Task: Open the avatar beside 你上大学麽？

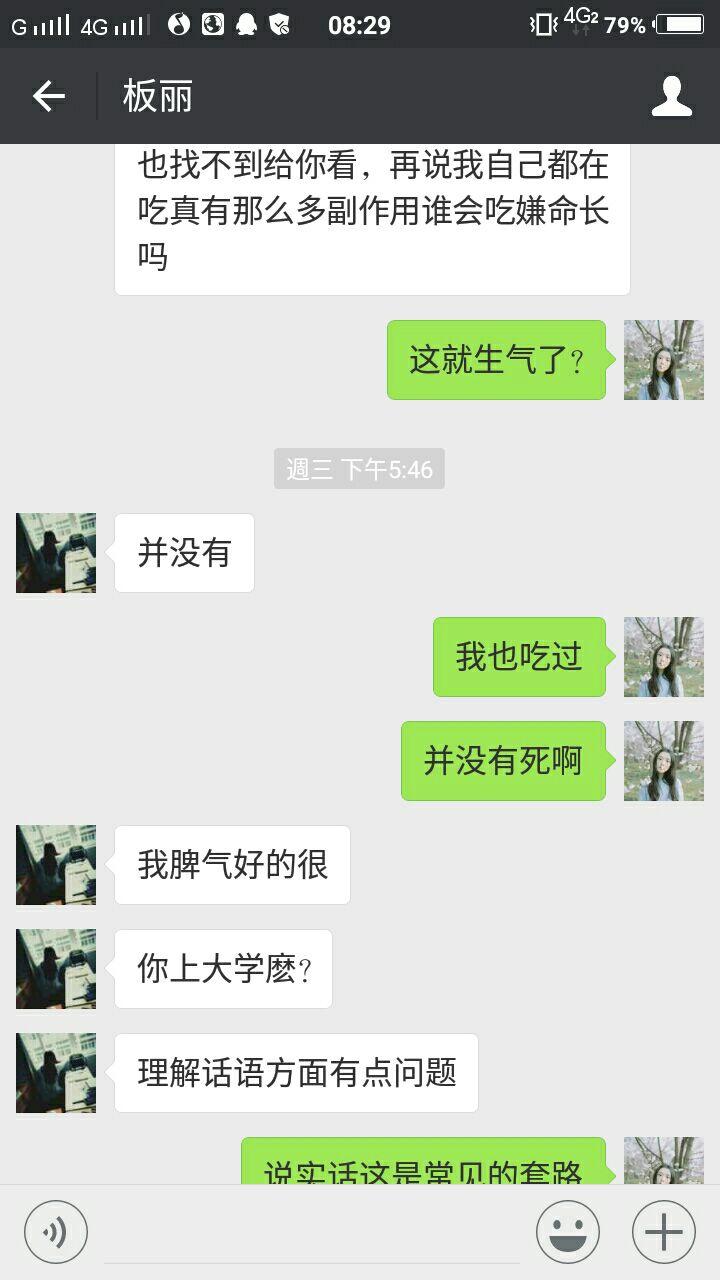Action: (x=56, y=969)
